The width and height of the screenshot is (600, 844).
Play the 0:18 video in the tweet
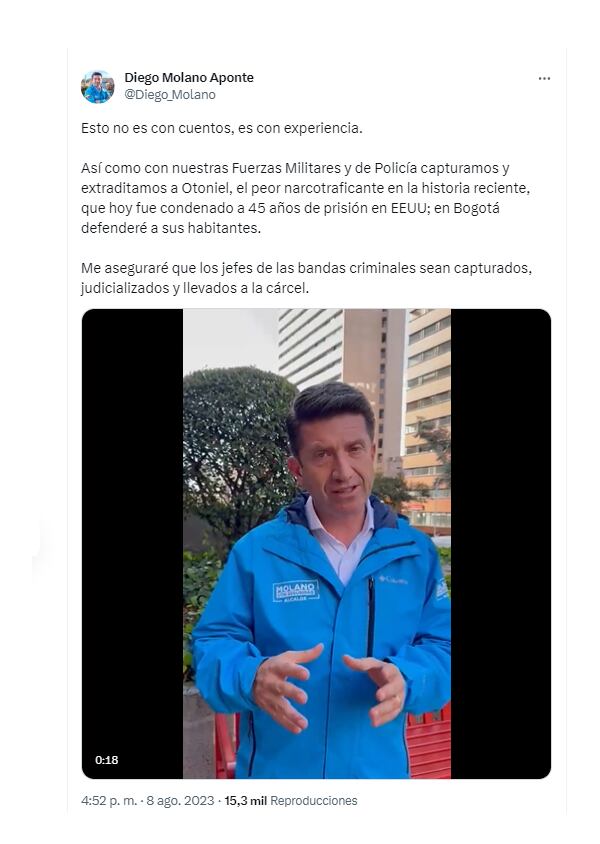coord(316,543)
